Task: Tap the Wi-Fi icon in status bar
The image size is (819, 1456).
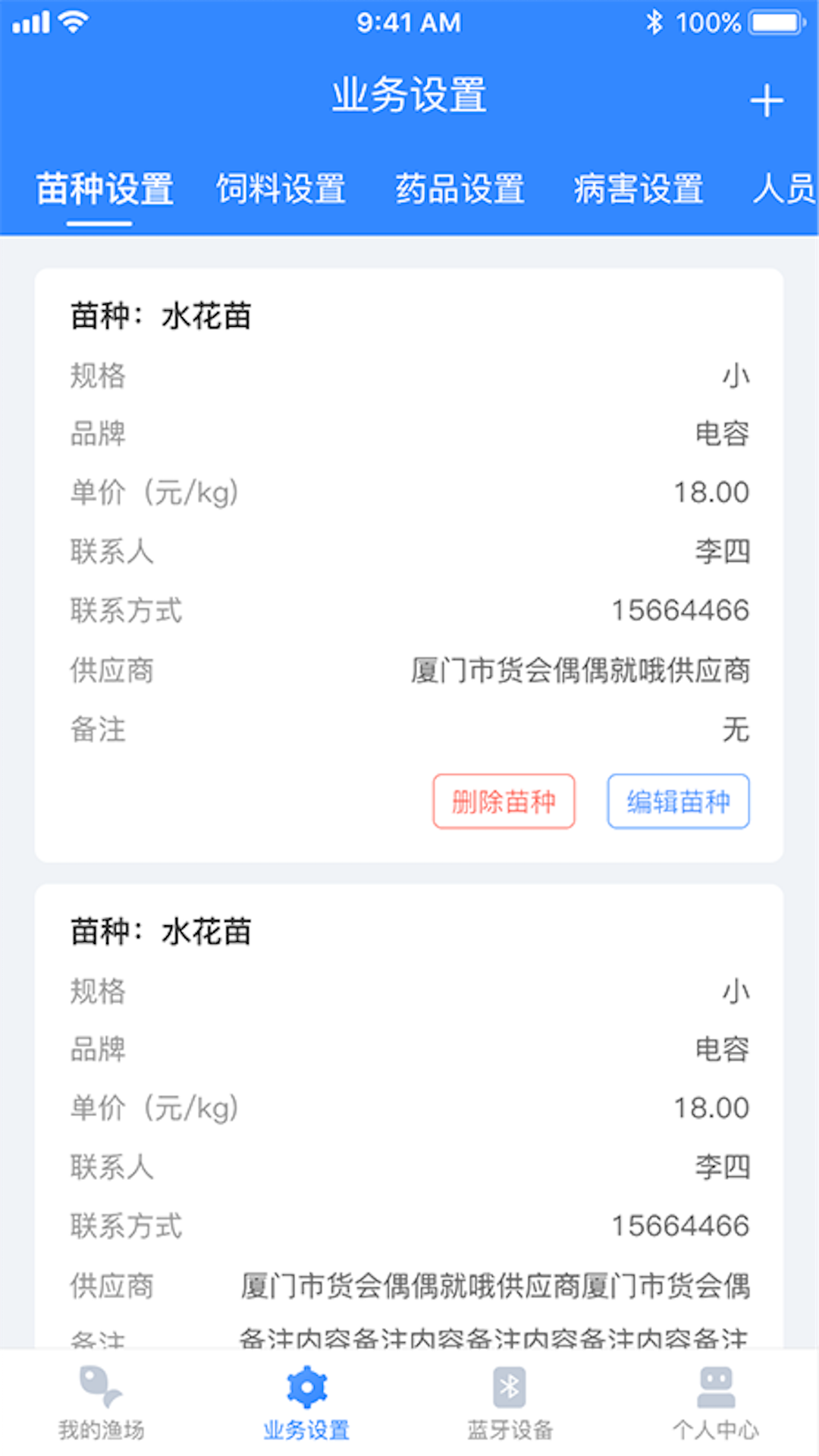Action: tap(72, 20)
